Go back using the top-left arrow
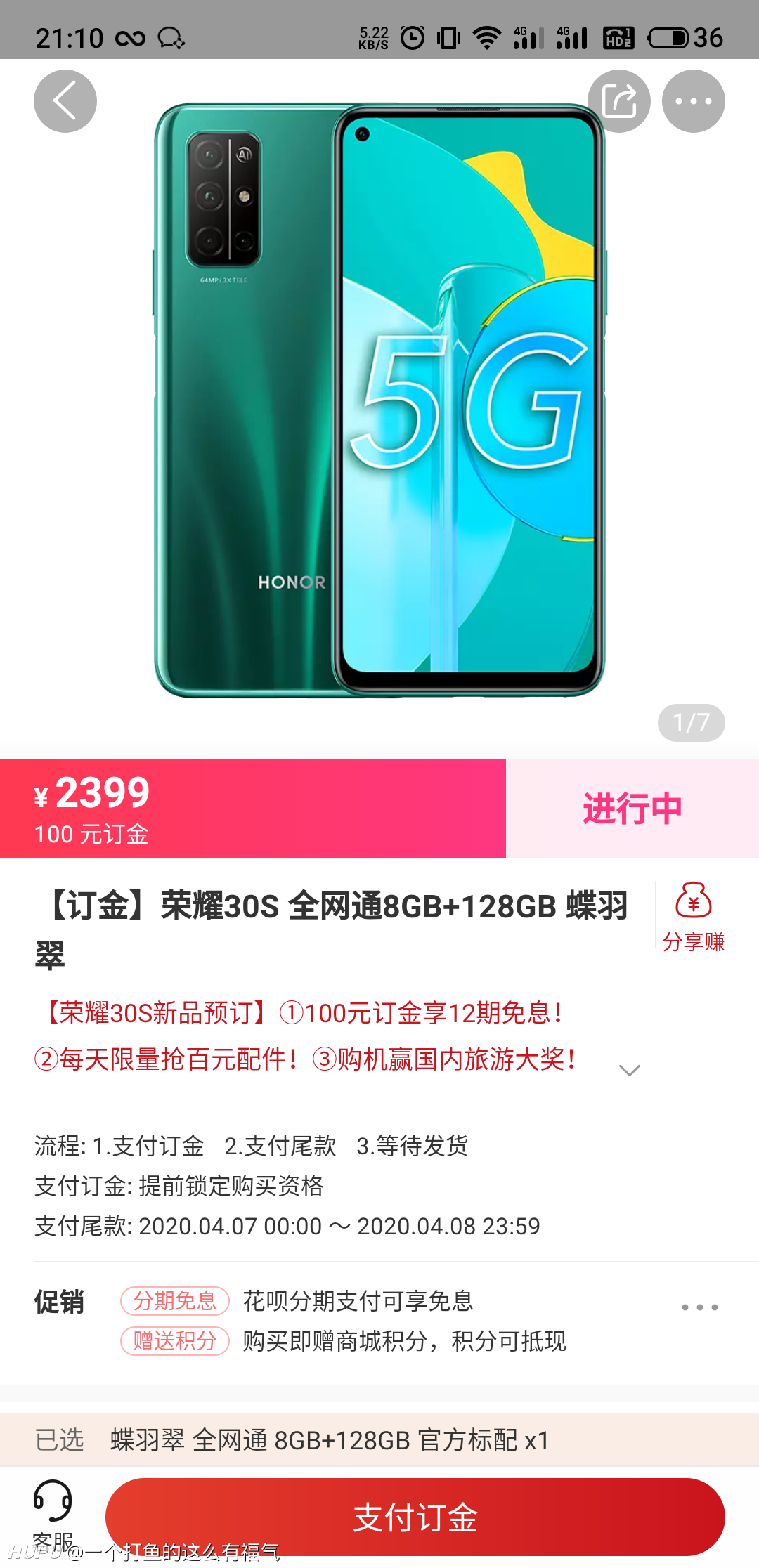This screenshot has width=759, height=1568. [x=65, y=101]
